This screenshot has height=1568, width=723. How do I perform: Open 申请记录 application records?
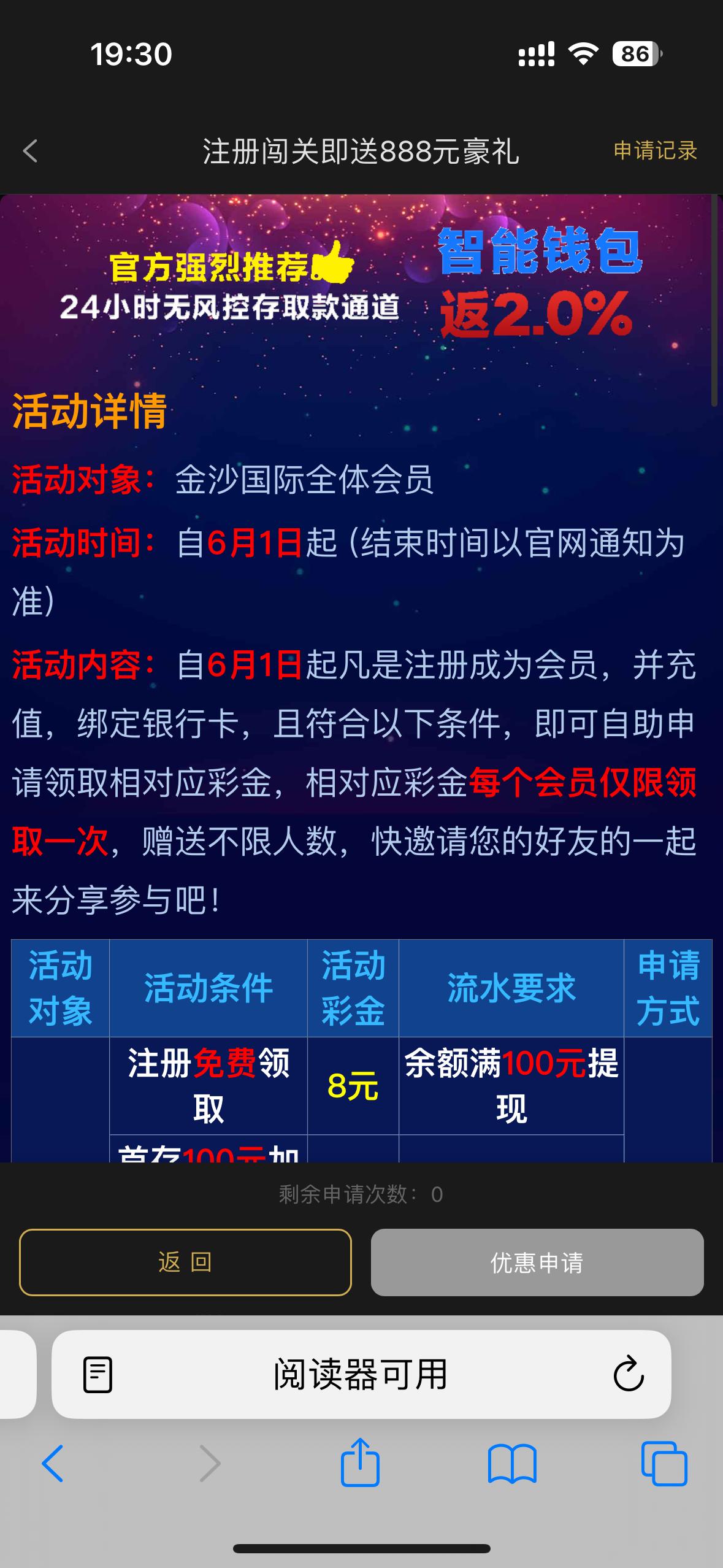click(x=655, y=151)
